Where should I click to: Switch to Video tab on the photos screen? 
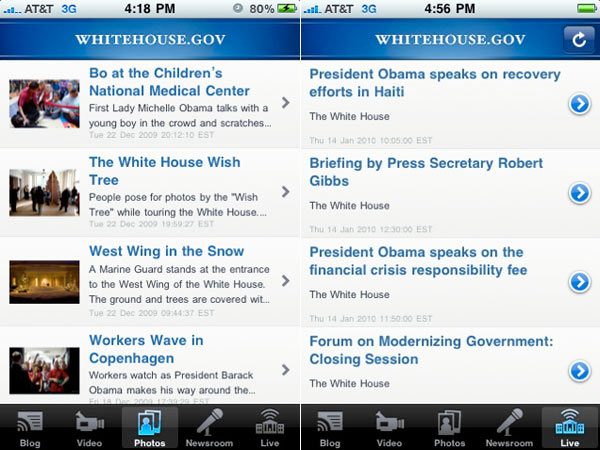click(90, 427)
